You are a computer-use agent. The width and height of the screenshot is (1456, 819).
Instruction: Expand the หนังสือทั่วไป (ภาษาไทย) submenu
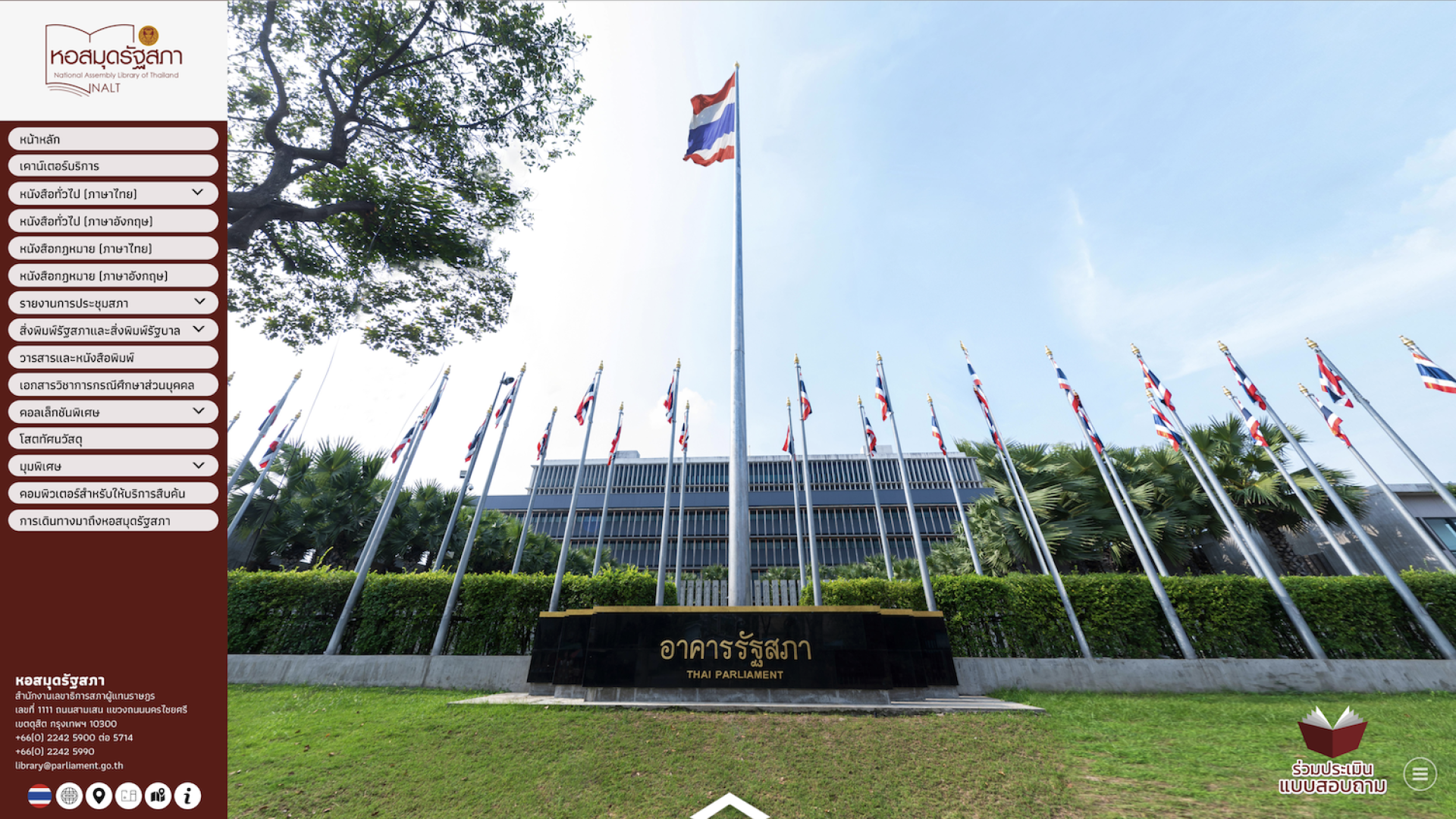click(x=197, y=193)
